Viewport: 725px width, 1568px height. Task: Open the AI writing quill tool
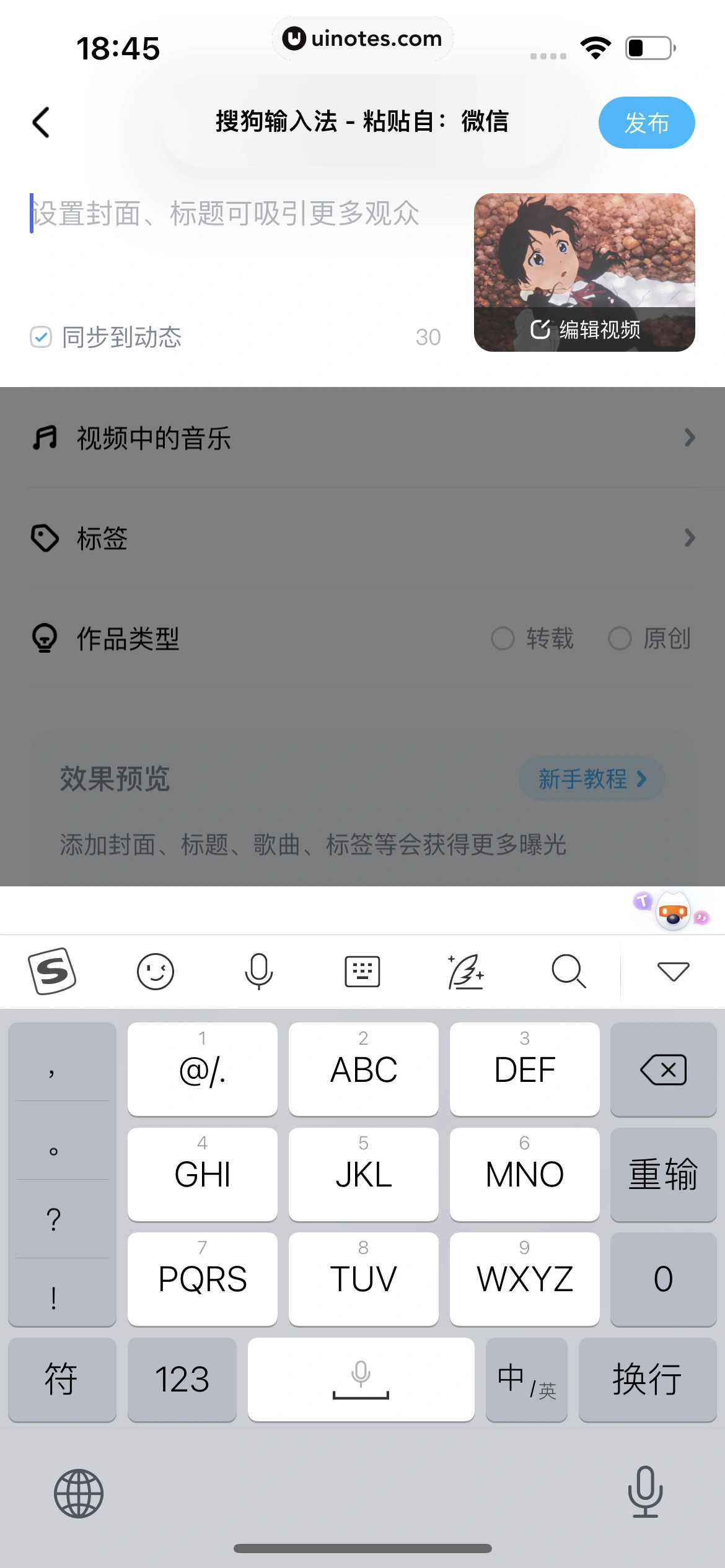(465, 971)
